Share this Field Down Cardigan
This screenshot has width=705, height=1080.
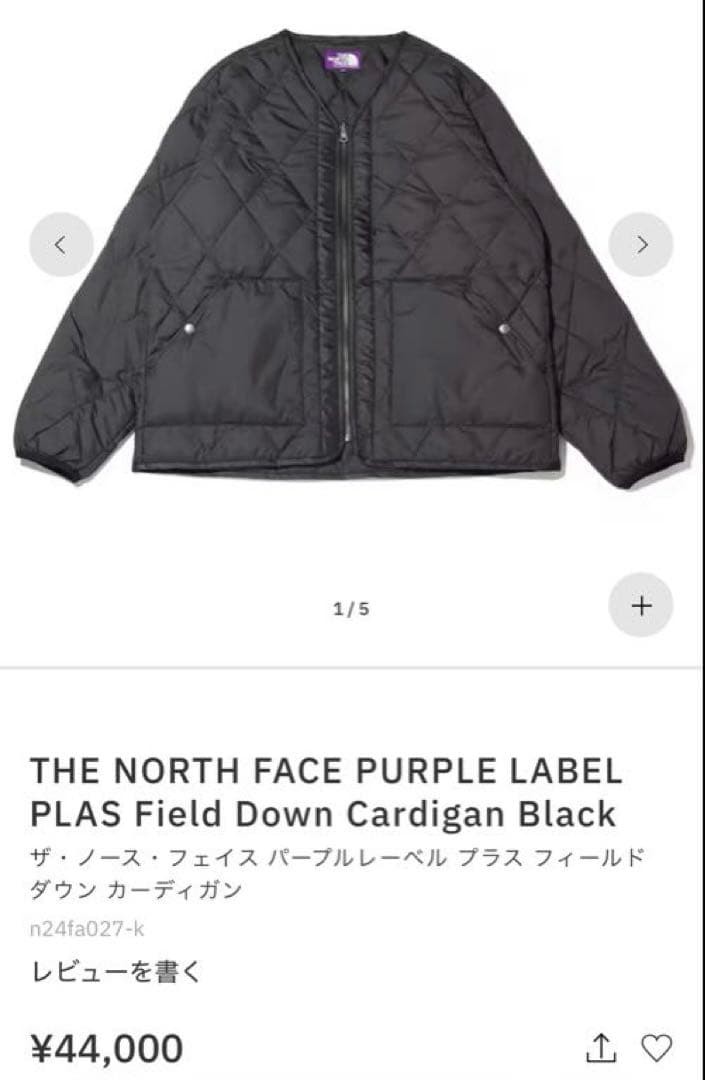[600, 1047]
